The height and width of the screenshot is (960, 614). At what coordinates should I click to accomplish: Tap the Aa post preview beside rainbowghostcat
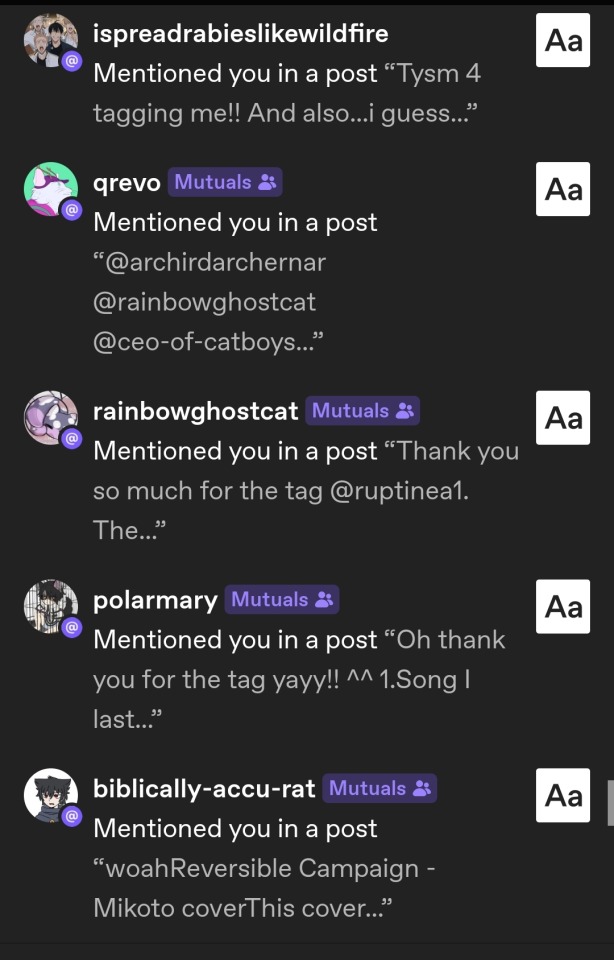563,417
